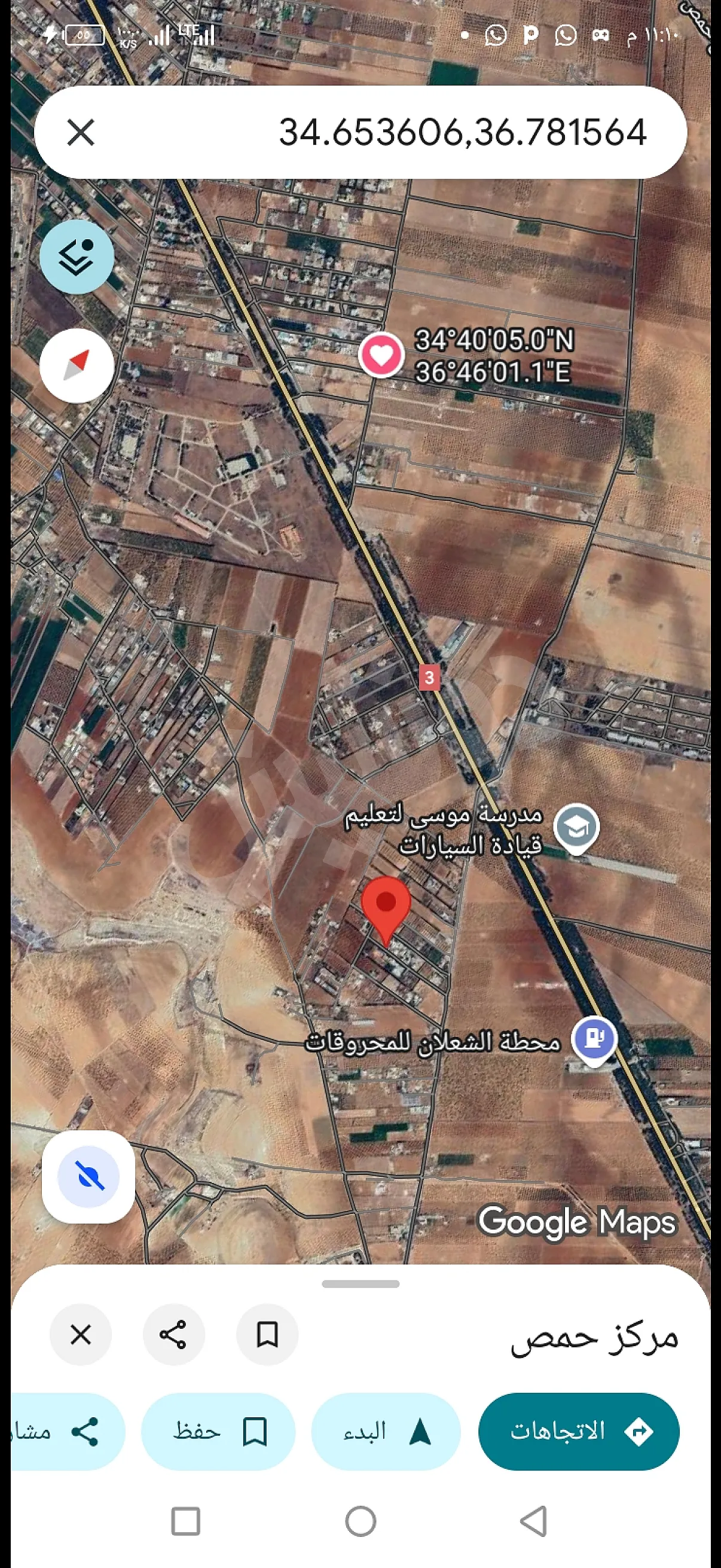The height and width of the screenshot is (1568, 721).
Task: Open the map layers selector
Action: (77, 257)
